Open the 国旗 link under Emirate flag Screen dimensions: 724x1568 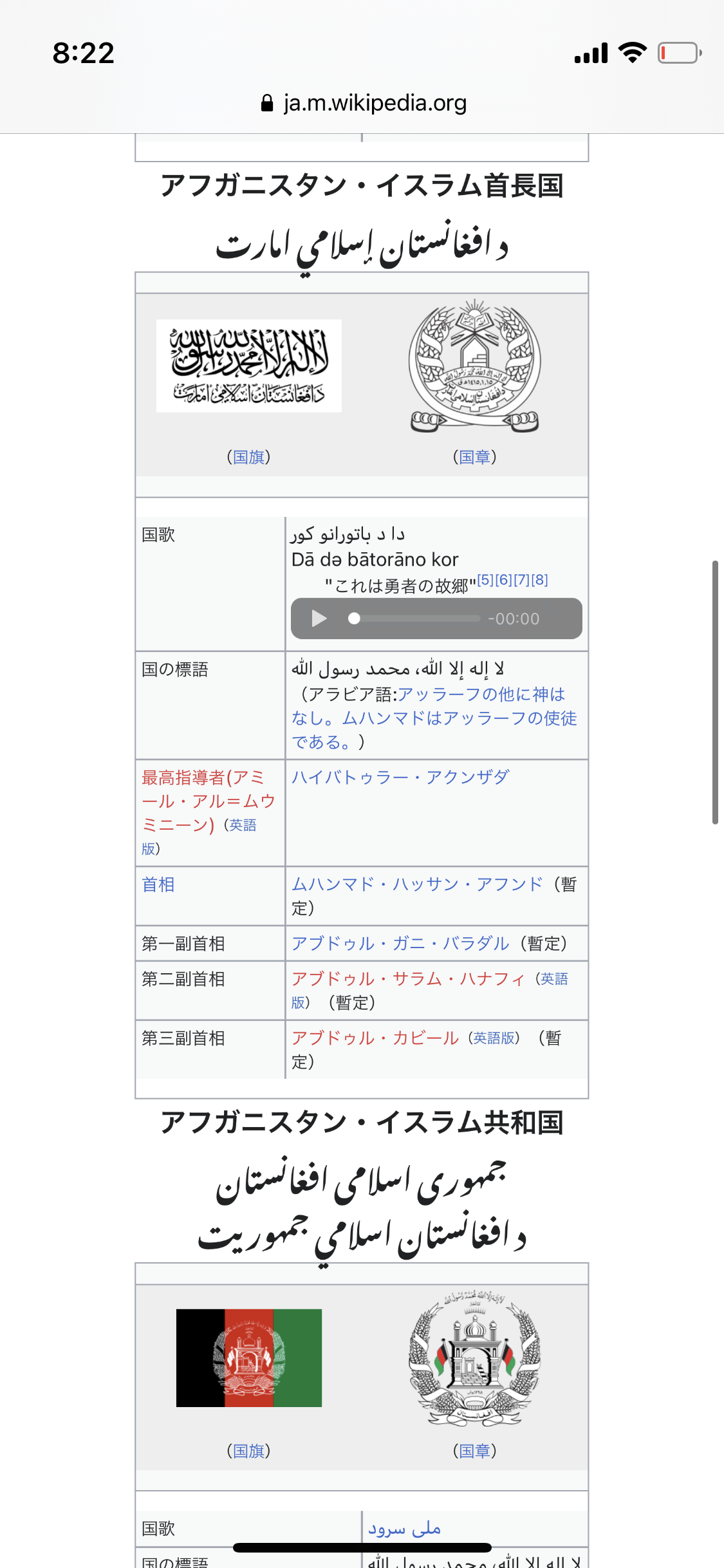point(248,457)
